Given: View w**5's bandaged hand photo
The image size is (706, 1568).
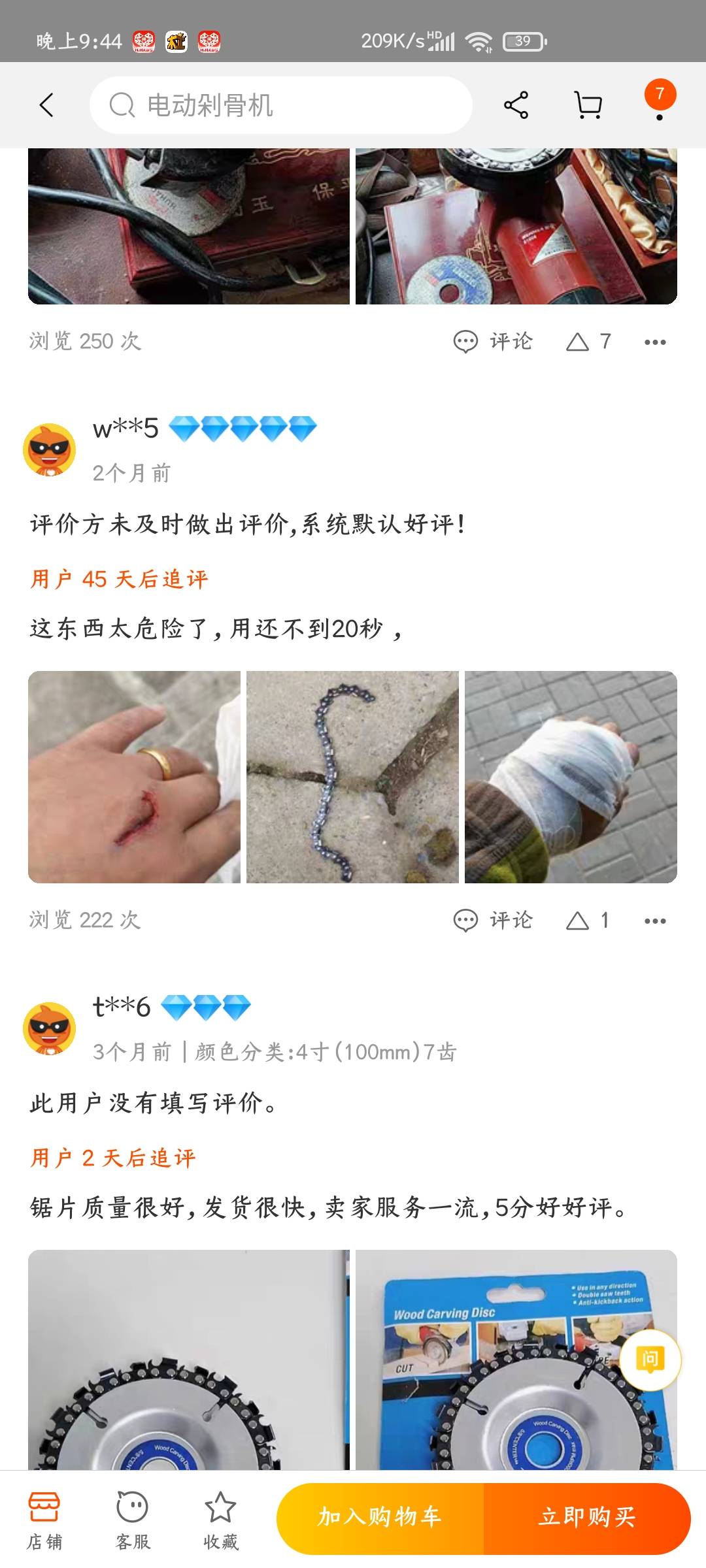Looking at the screenshot, I should tap(571, 777).
